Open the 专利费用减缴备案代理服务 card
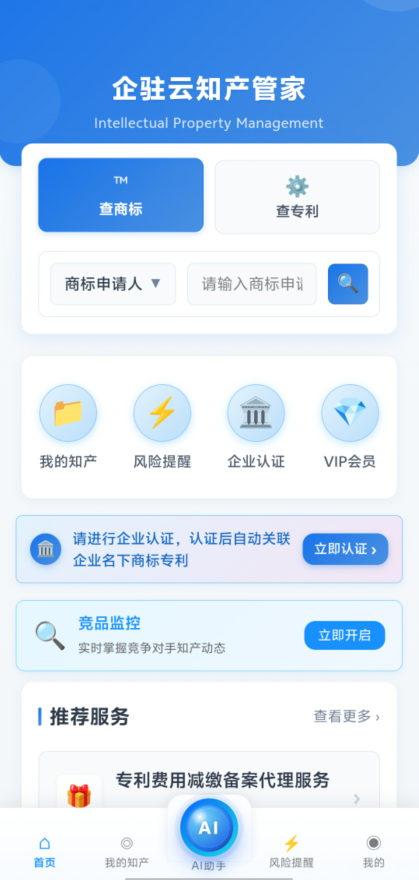Image resolution: width=419 pixels, height=880 pixels. click(x=209, y=783)
